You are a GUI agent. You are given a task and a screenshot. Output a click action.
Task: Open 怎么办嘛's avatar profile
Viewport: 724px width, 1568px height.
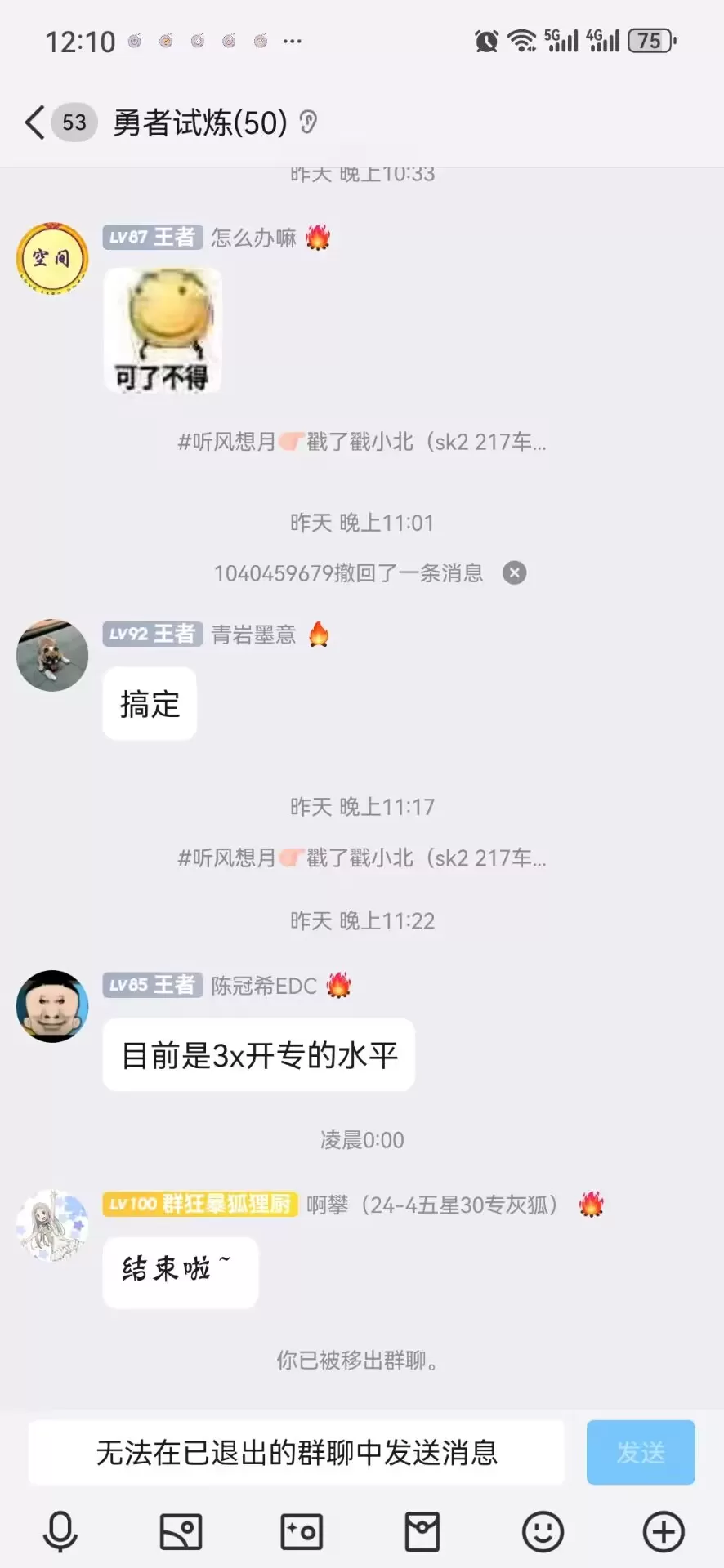52,259
